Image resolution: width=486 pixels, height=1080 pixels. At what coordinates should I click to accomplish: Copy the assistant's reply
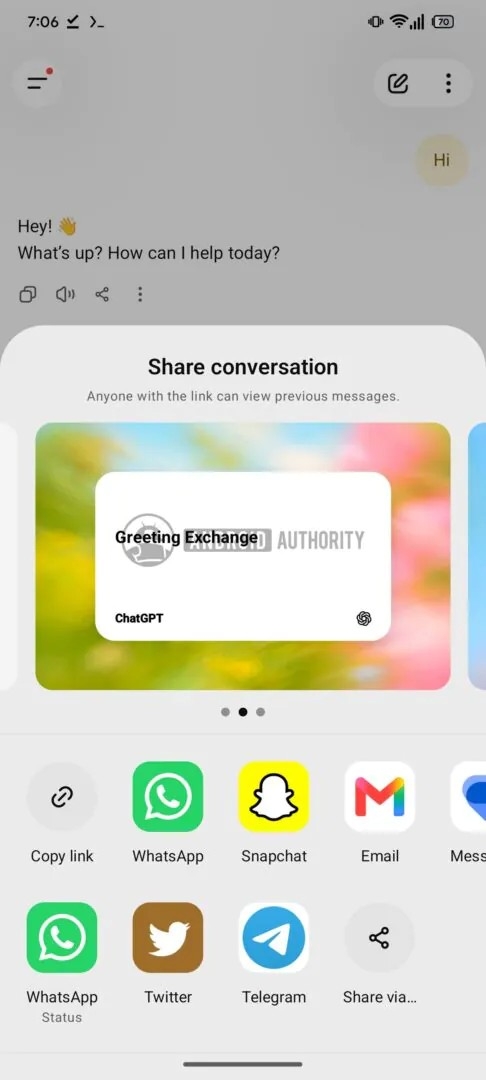click(28, 295)
